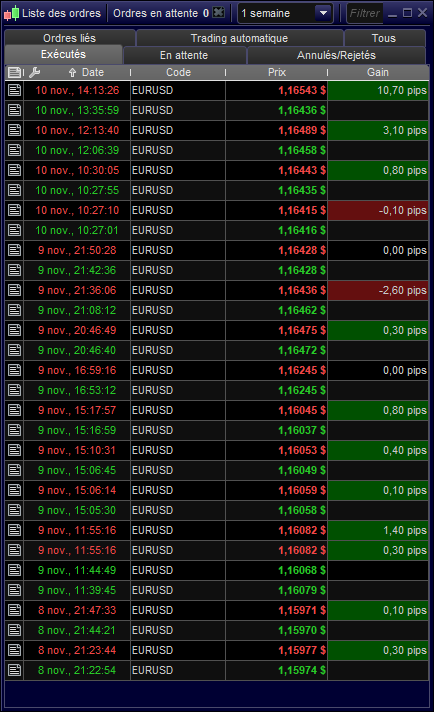This screenshot has width=434, height=712.
Task: Open the wrench settings icon in header
Action: [x=35, y=72]
